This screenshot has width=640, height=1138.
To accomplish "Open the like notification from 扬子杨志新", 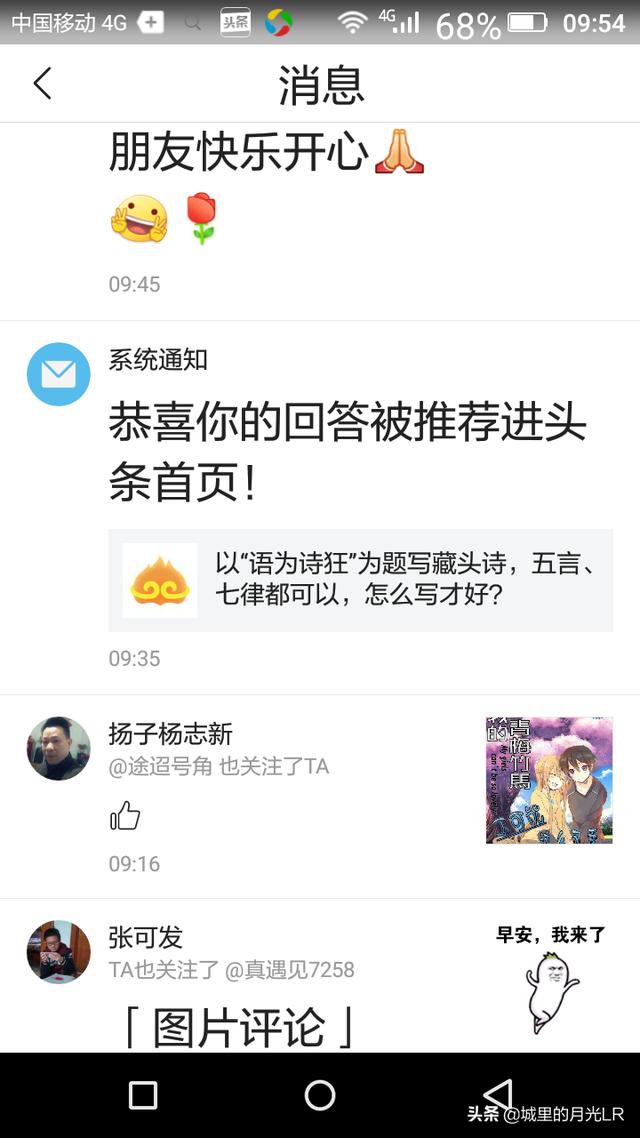I will [x=320, y=796].
